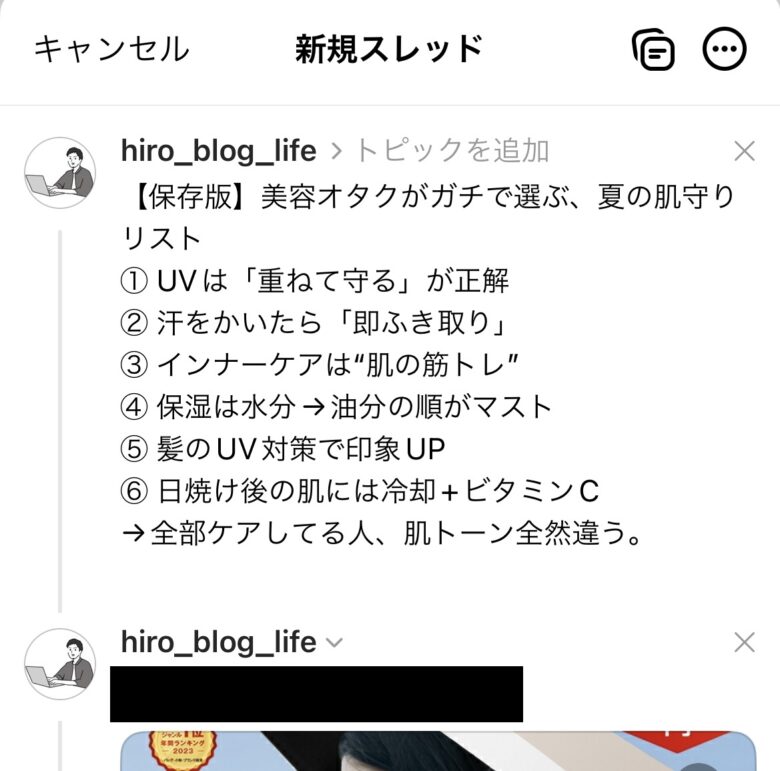
Task: Open the more options circle menu
Action: tap(725, 49)
